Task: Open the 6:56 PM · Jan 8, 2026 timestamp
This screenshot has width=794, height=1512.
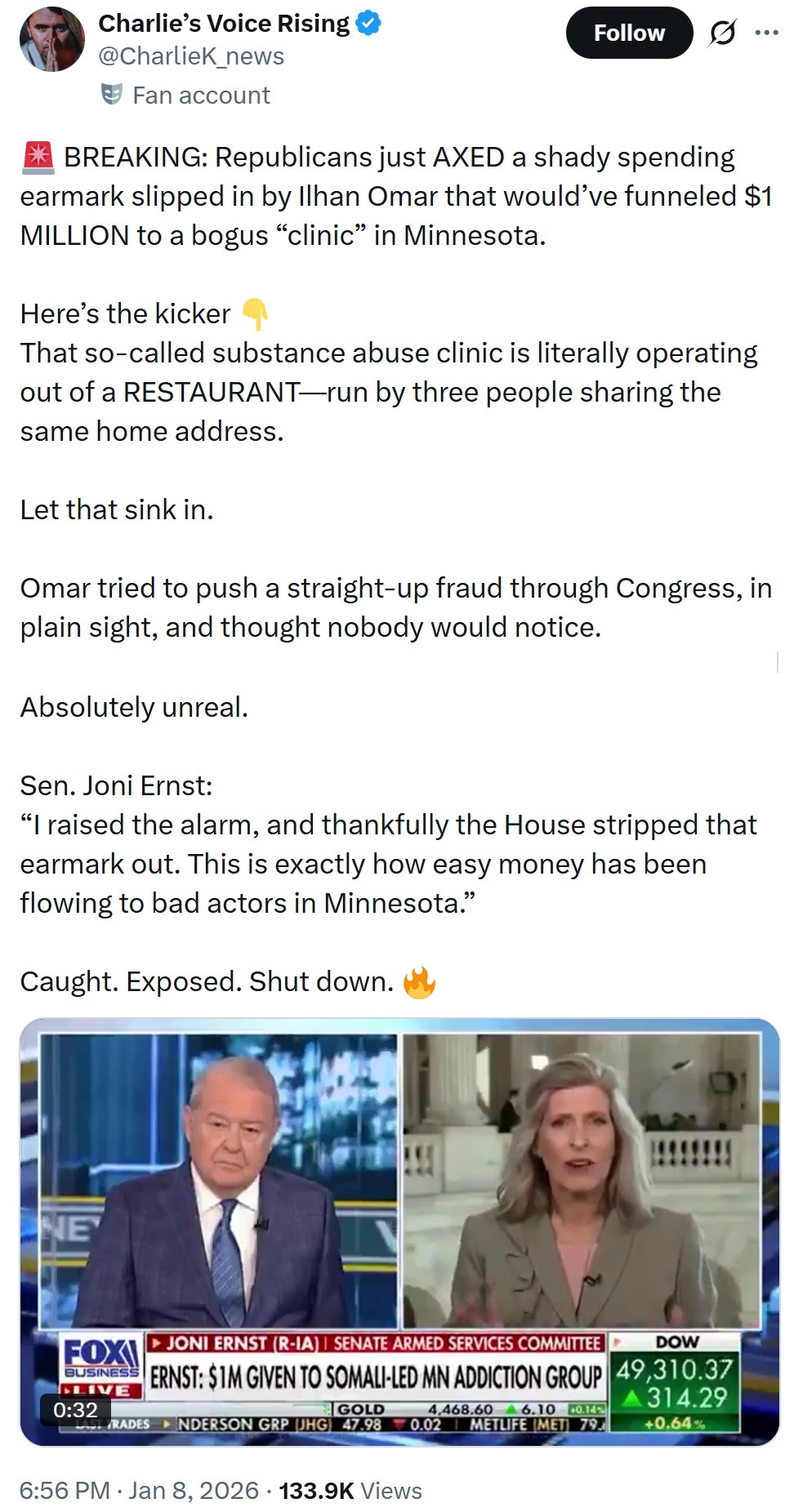Action: click(139, 1490)
